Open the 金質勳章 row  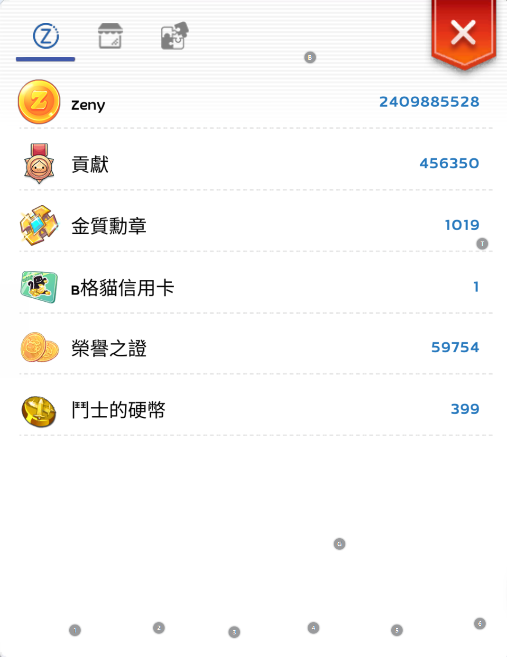click(x=256, y=225)
